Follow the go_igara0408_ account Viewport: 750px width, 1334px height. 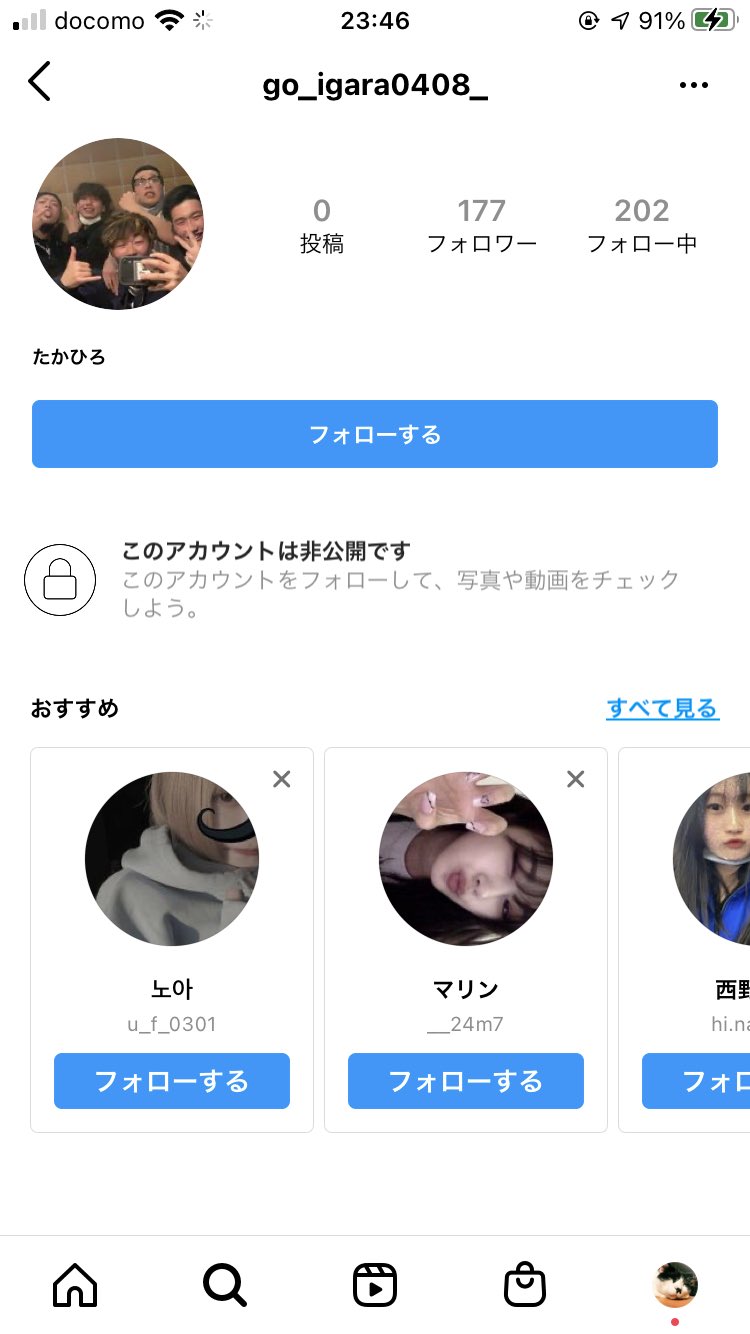374,434
